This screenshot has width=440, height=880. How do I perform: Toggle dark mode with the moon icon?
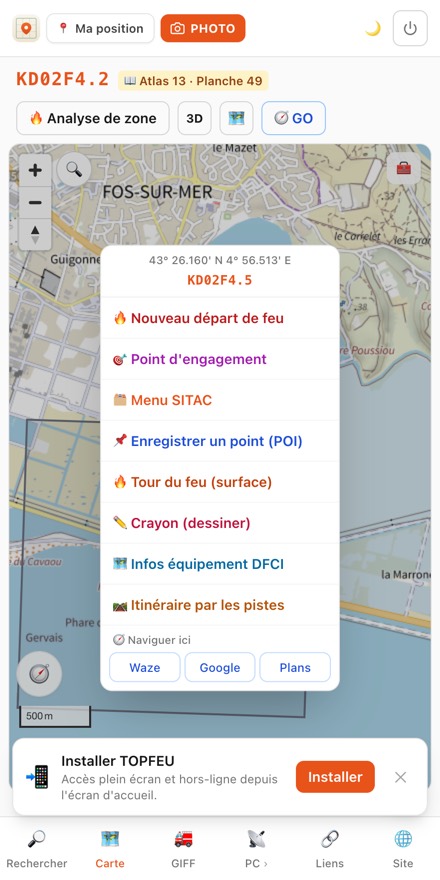pyautogui.click(x=373, y=28)
